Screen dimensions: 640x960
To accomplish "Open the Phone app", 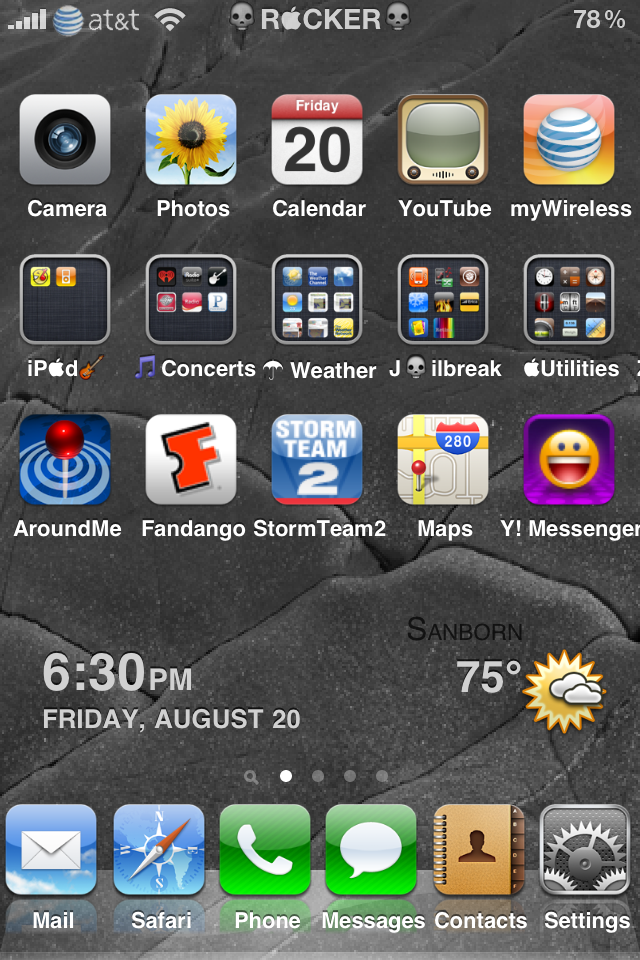I will [x=265, y=850].
